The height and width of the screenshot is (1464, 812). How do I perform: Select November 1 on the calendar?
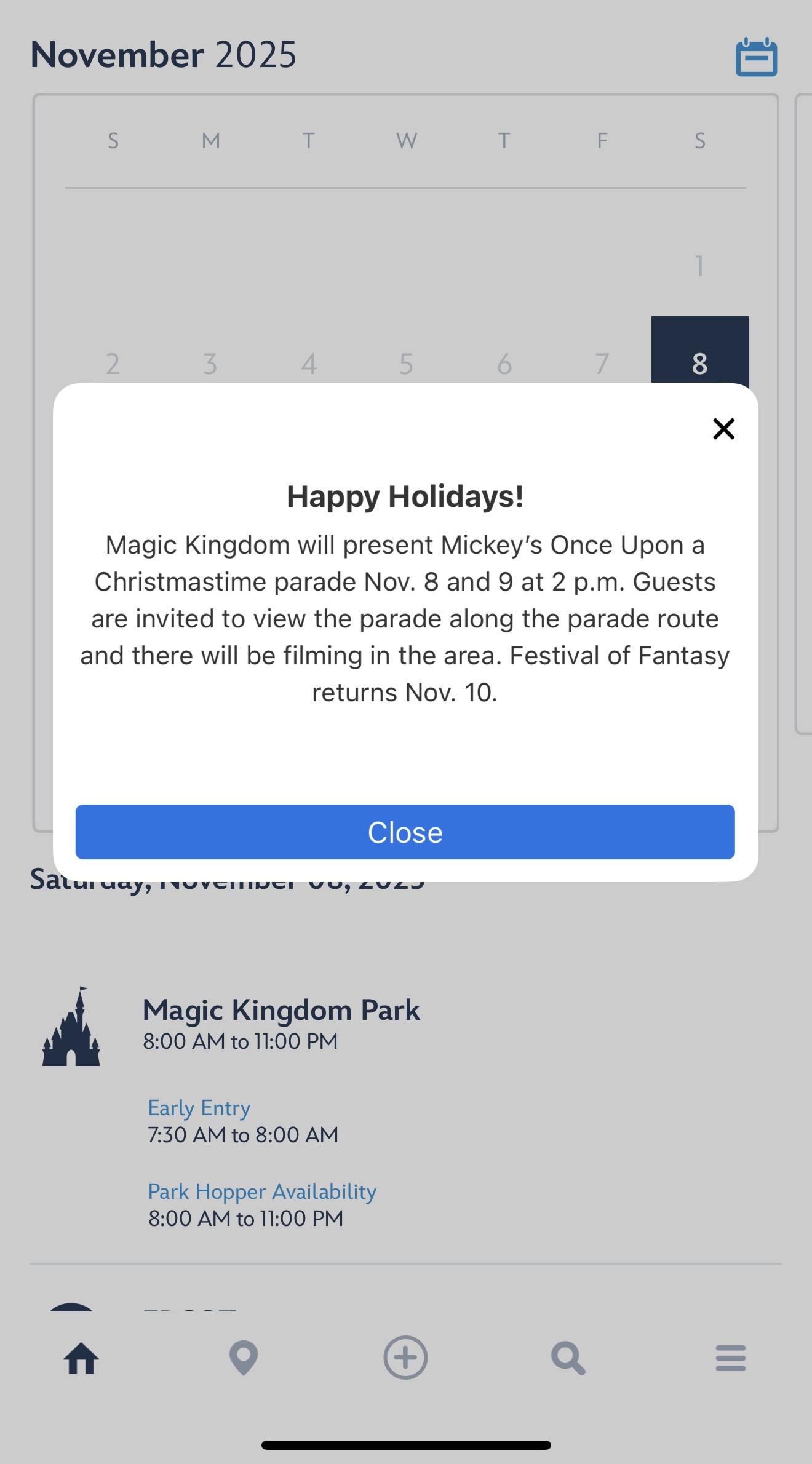point(699,266)
